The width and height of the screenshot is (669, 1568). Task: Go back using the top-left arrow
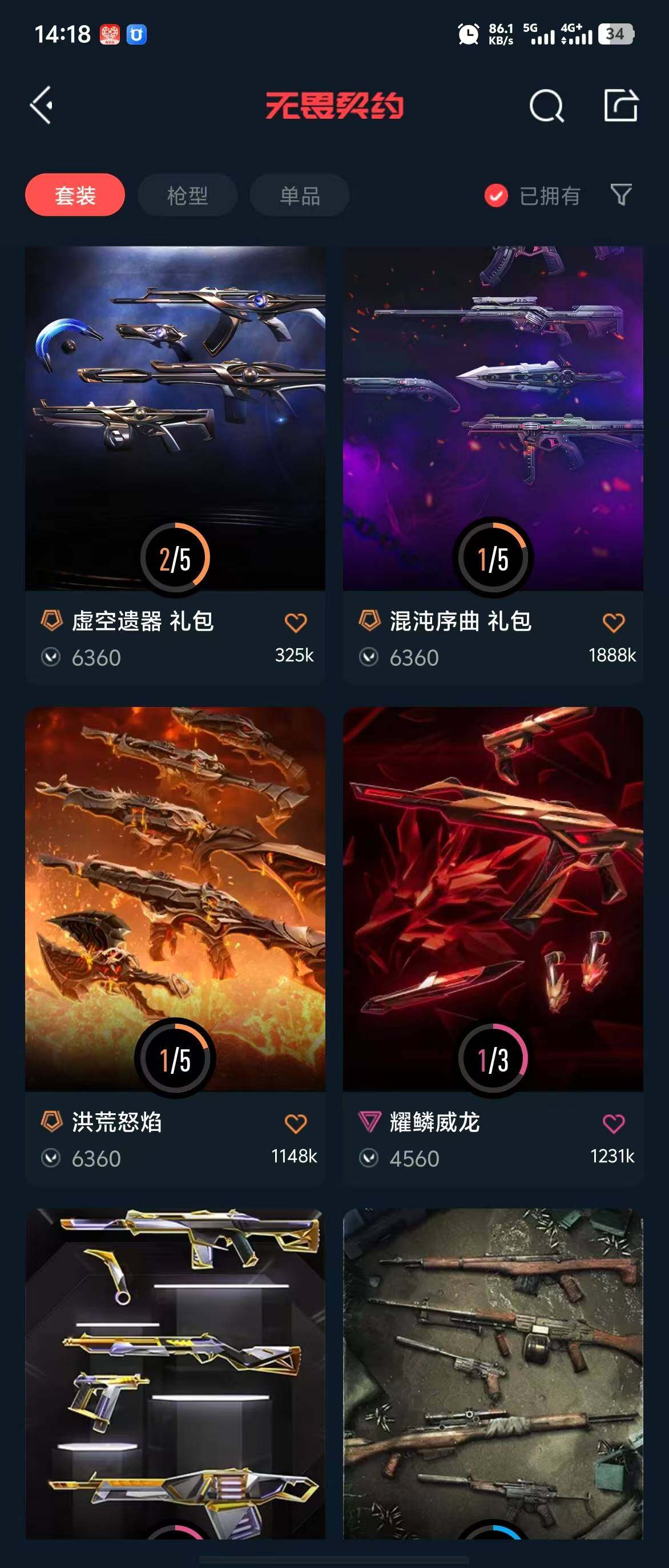coord(42,106)
